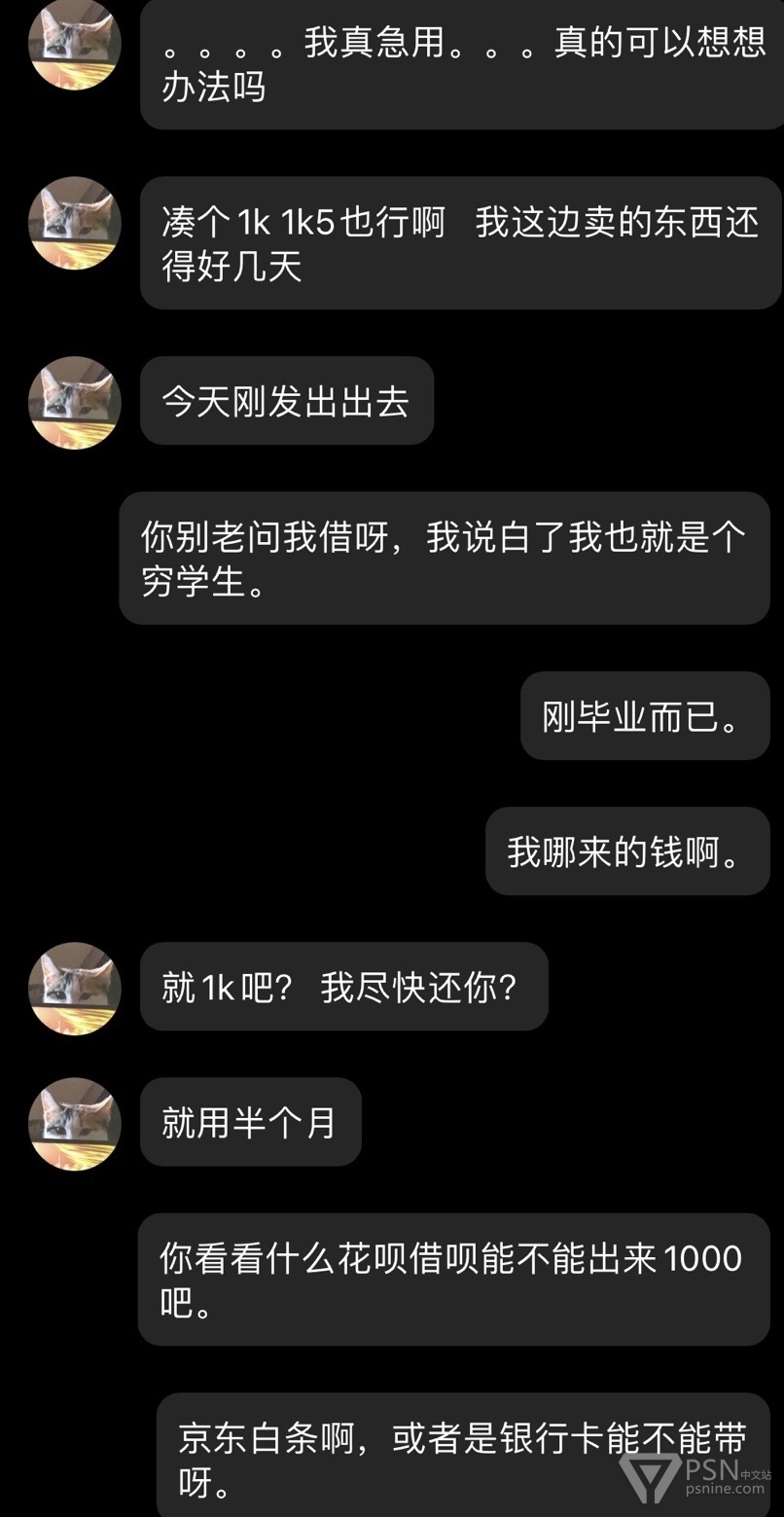This screenshot has width=784, height=1517.
Task: Open the avatar beside 就1k吧 message
Action: [x=75, y=988]
